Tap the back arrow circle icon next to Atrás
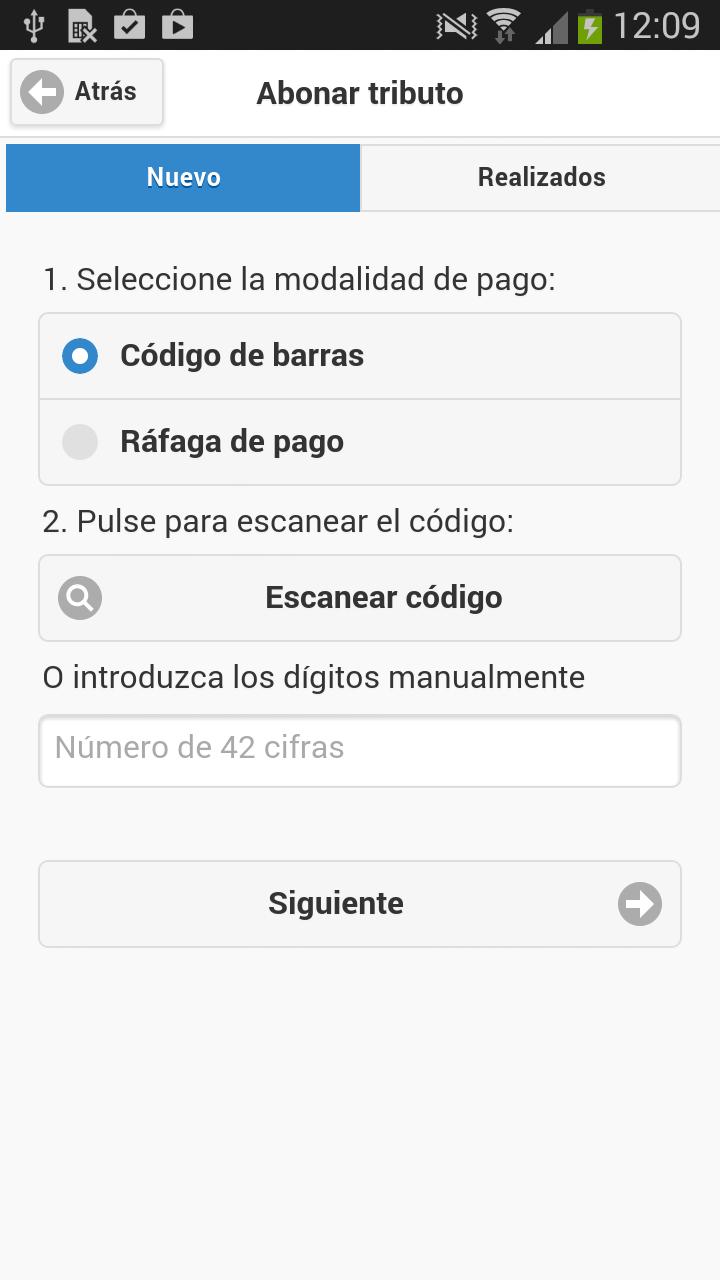The height and width of the screenshot is (1280, 720). click(x=40, y=91)
